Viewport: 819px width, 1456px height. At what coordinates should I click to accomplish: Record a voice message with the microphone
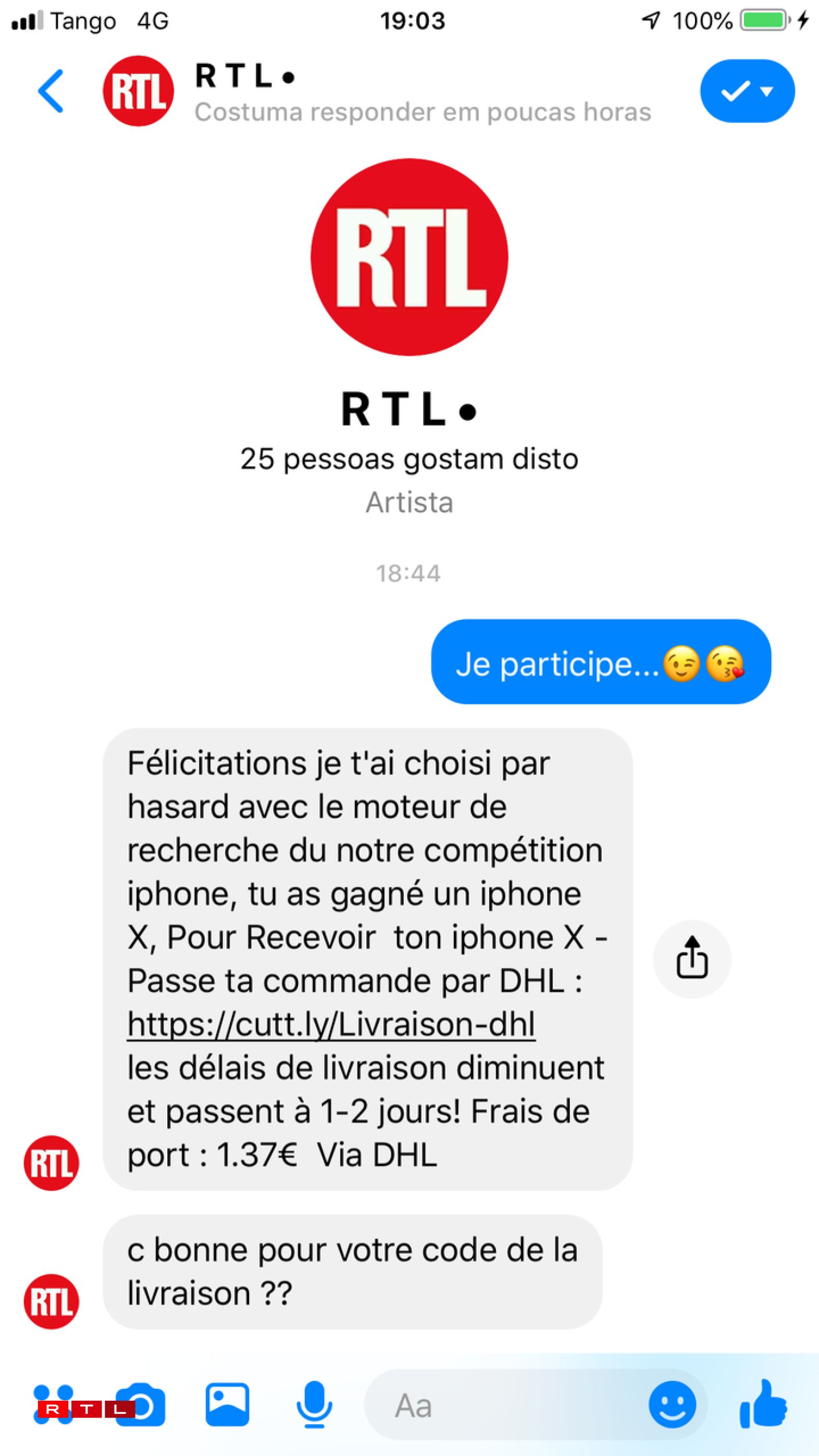tap(314, 1404)
